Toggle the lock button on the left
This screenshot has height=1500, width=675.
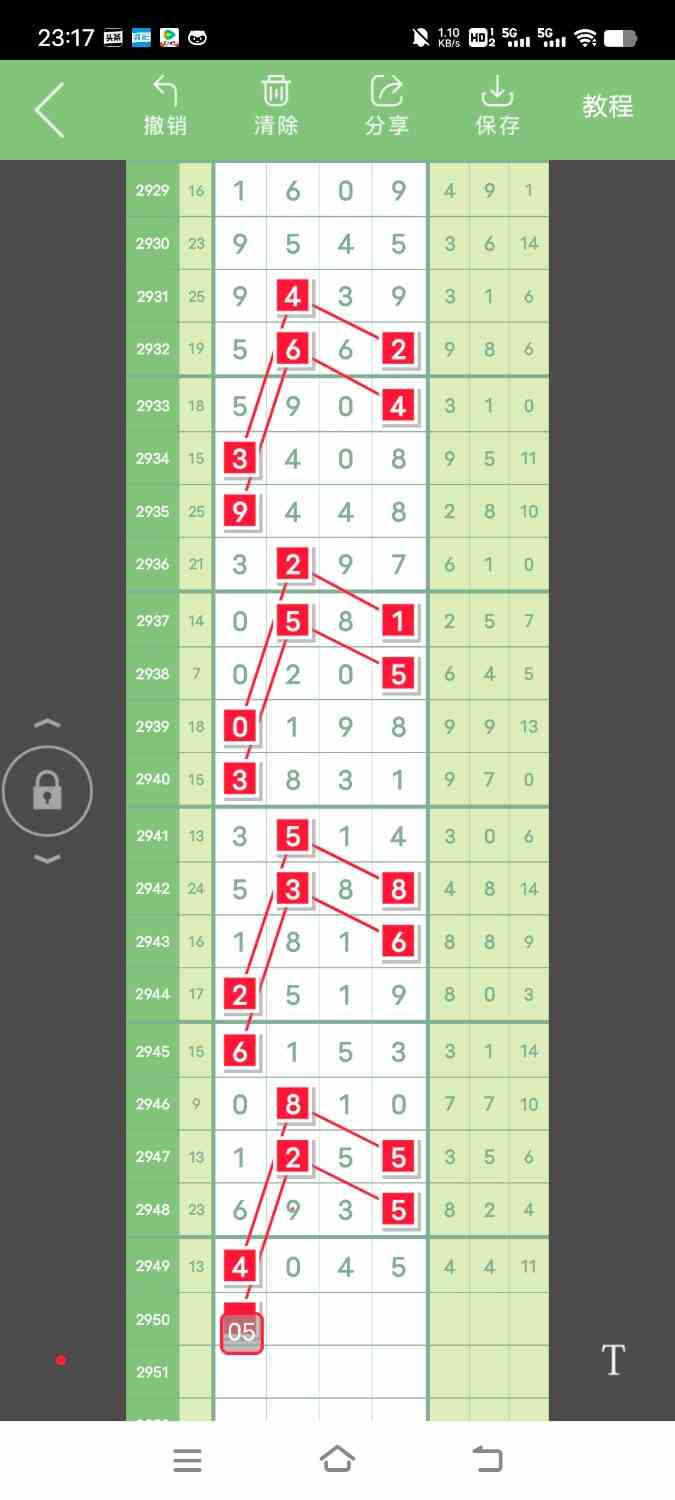coord(47,792)
